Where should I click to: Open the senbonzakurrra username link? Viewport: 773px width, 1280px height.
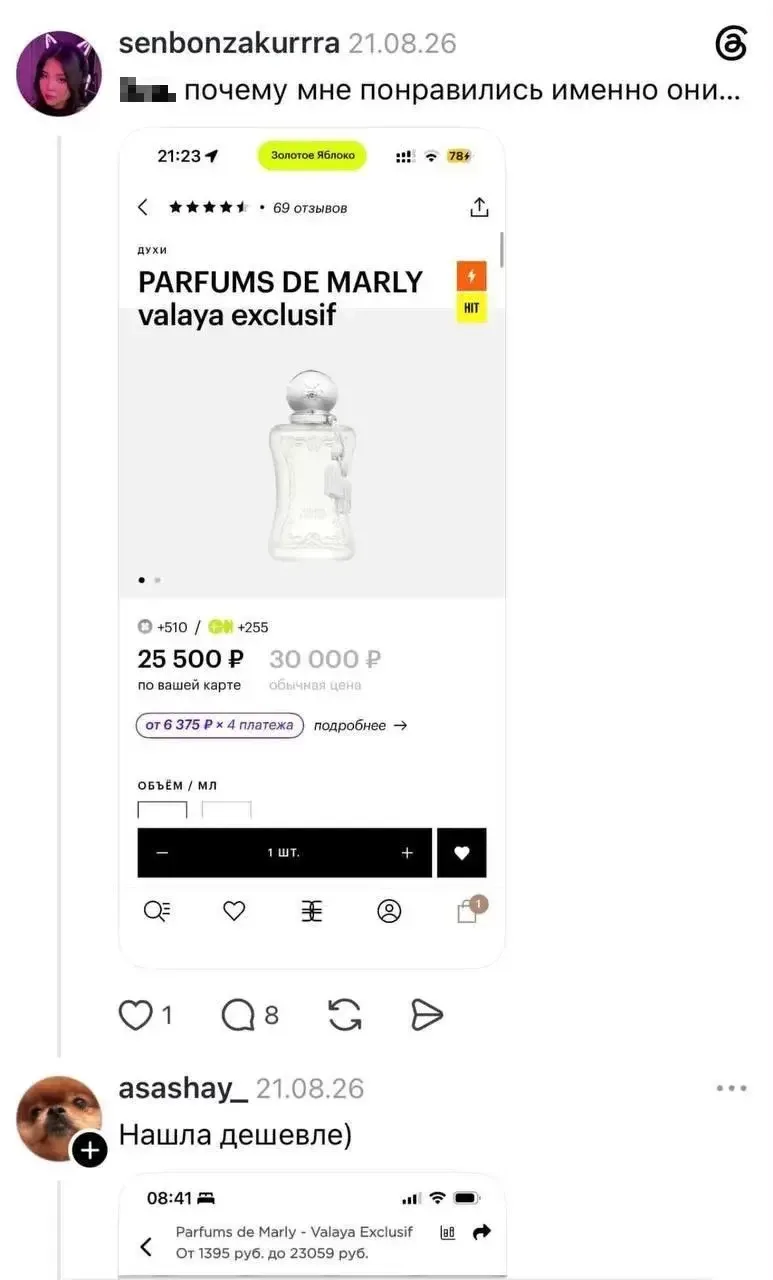pos(229,44)
